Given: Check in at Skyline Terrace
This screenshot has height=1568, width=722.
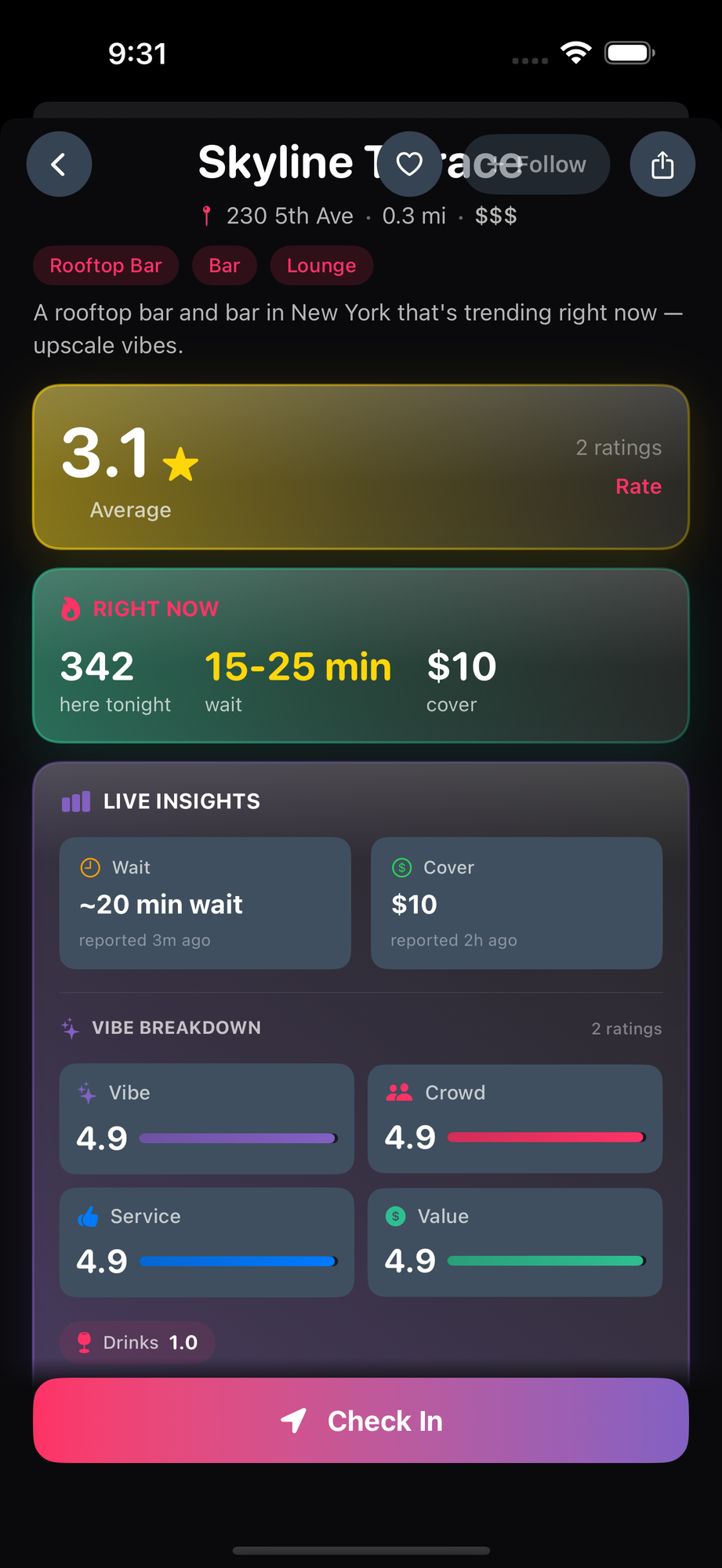Looking at the screenshot, I should click(x=361, y=1421).
